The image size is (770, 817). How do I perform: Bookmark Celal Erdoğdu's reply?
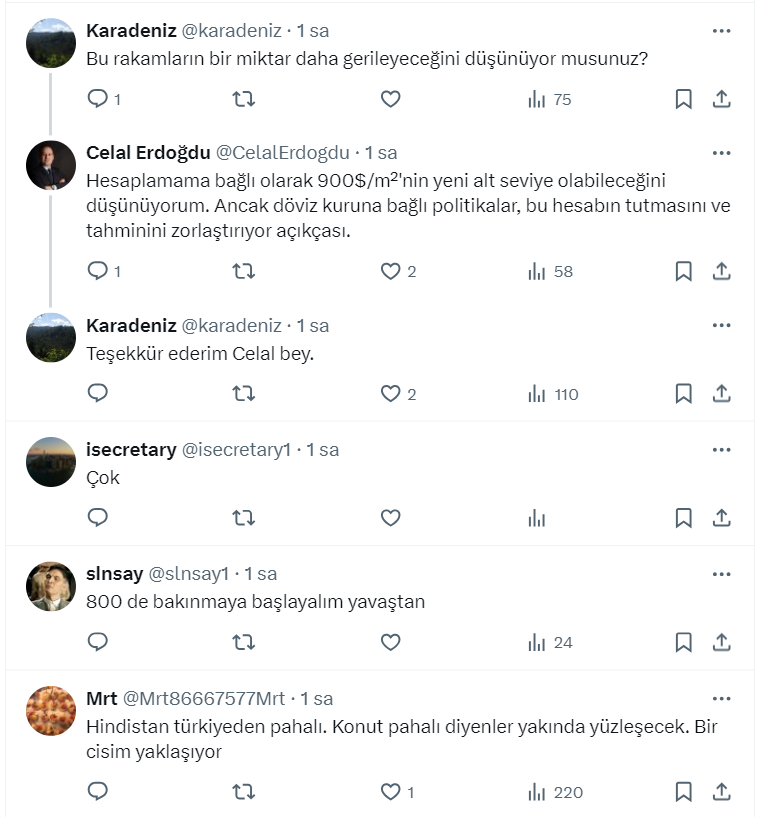click(x=683, y=271)
